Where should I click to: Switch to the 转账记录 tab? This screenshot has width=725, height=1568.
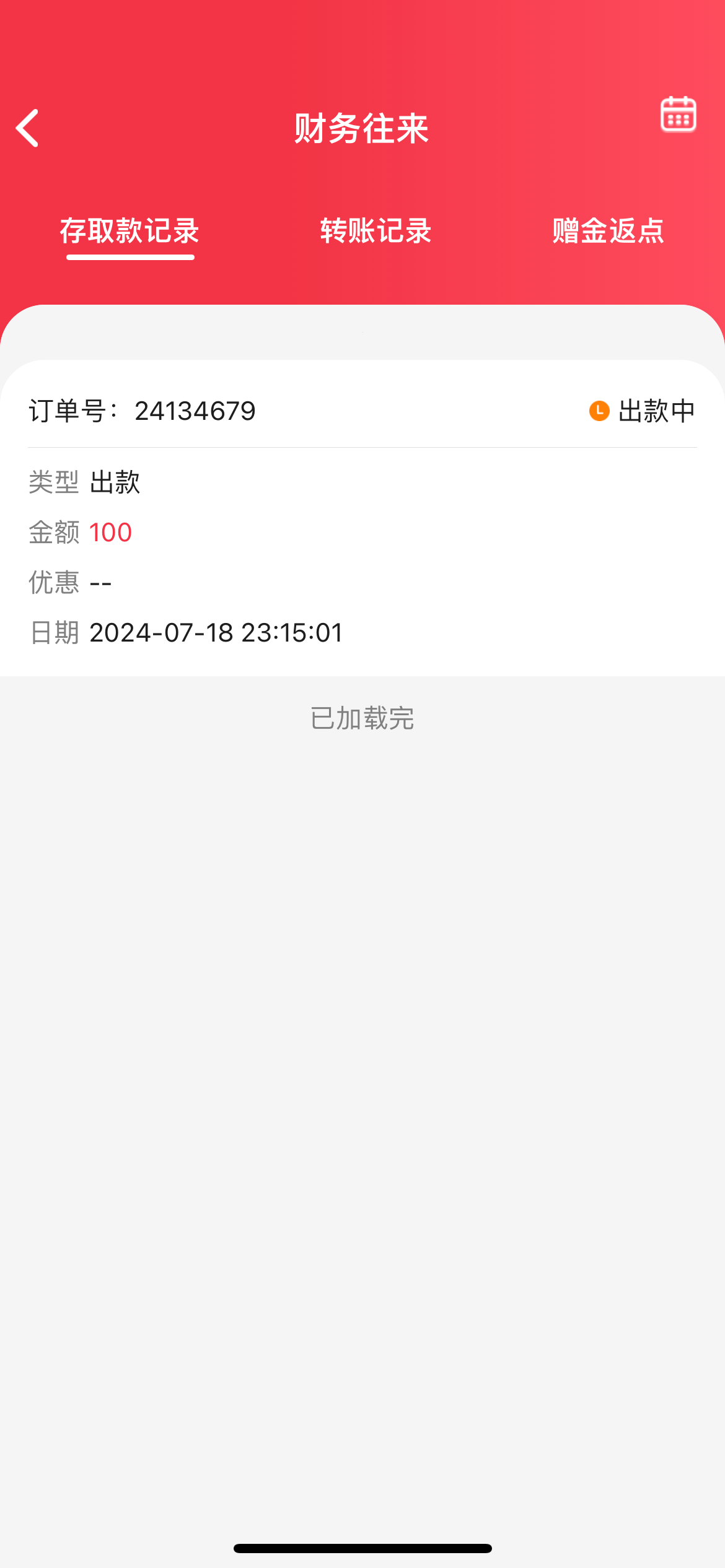point(376,231)
